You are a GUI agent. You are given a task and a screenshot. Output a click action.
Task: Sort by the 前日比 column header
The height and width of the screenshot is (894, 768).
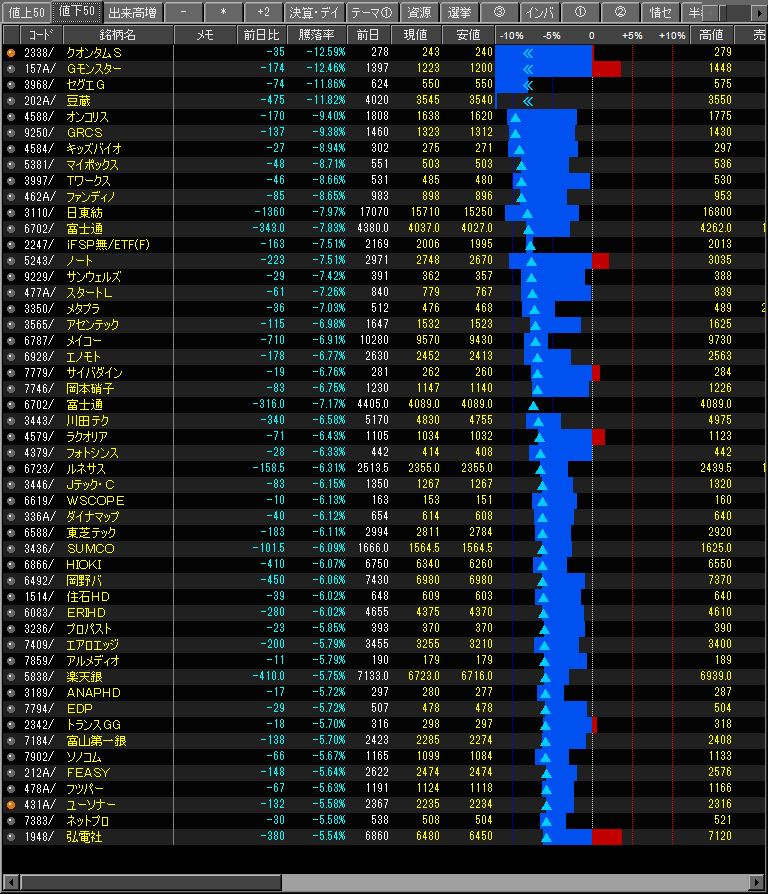(x=262, y=35)
